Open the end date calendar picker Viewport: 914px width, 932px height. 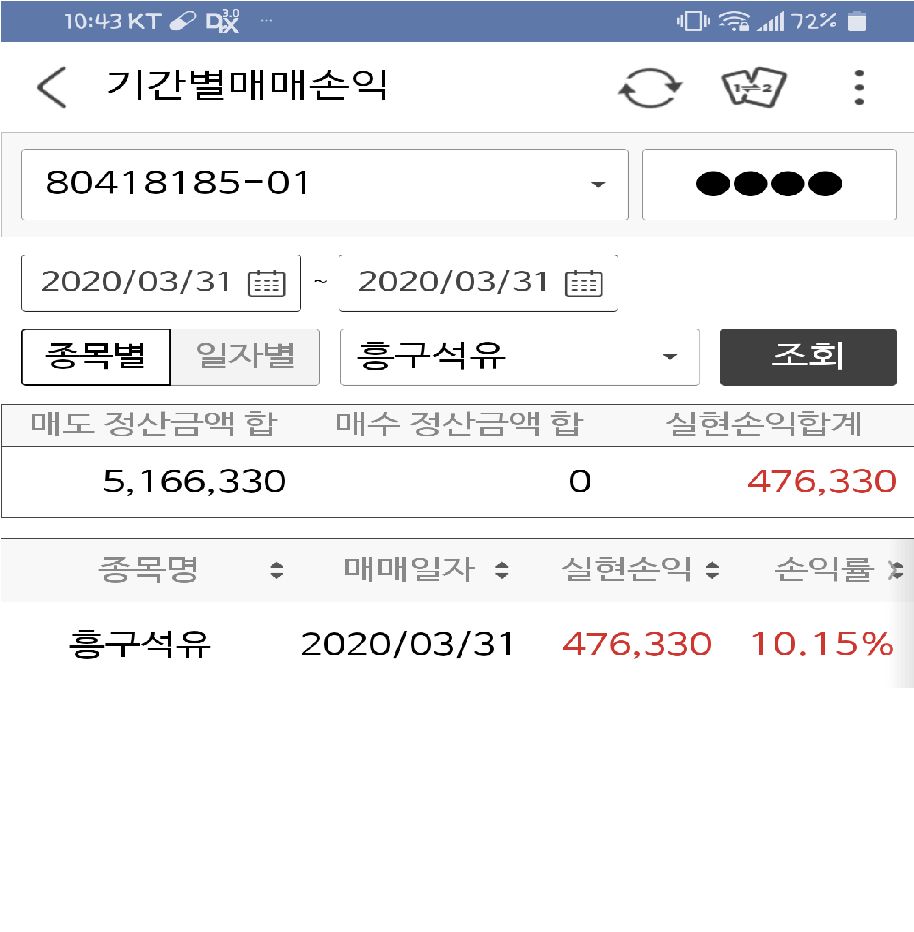click(x=583, y=283)
